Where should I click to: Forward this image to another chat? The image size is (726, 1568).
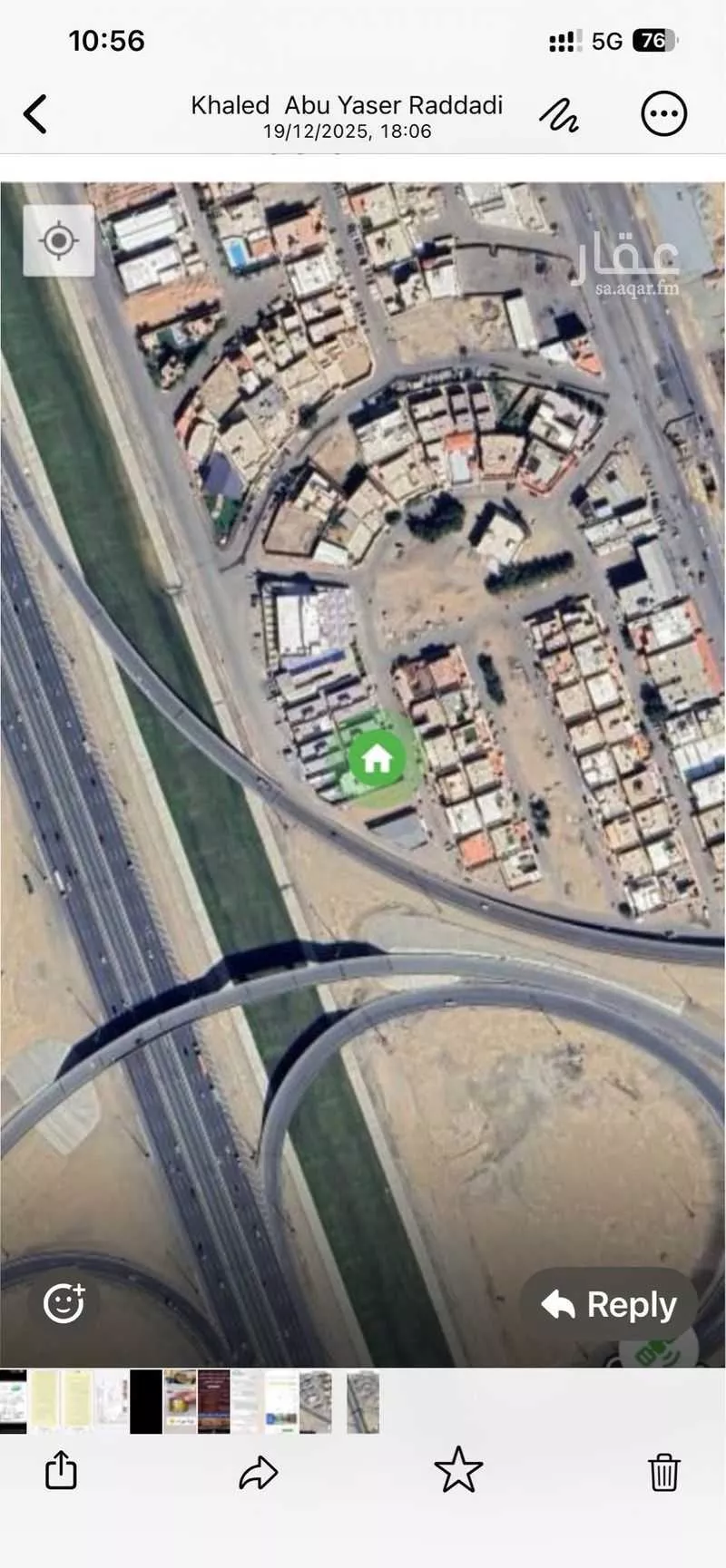click(x=258, y=1472)
